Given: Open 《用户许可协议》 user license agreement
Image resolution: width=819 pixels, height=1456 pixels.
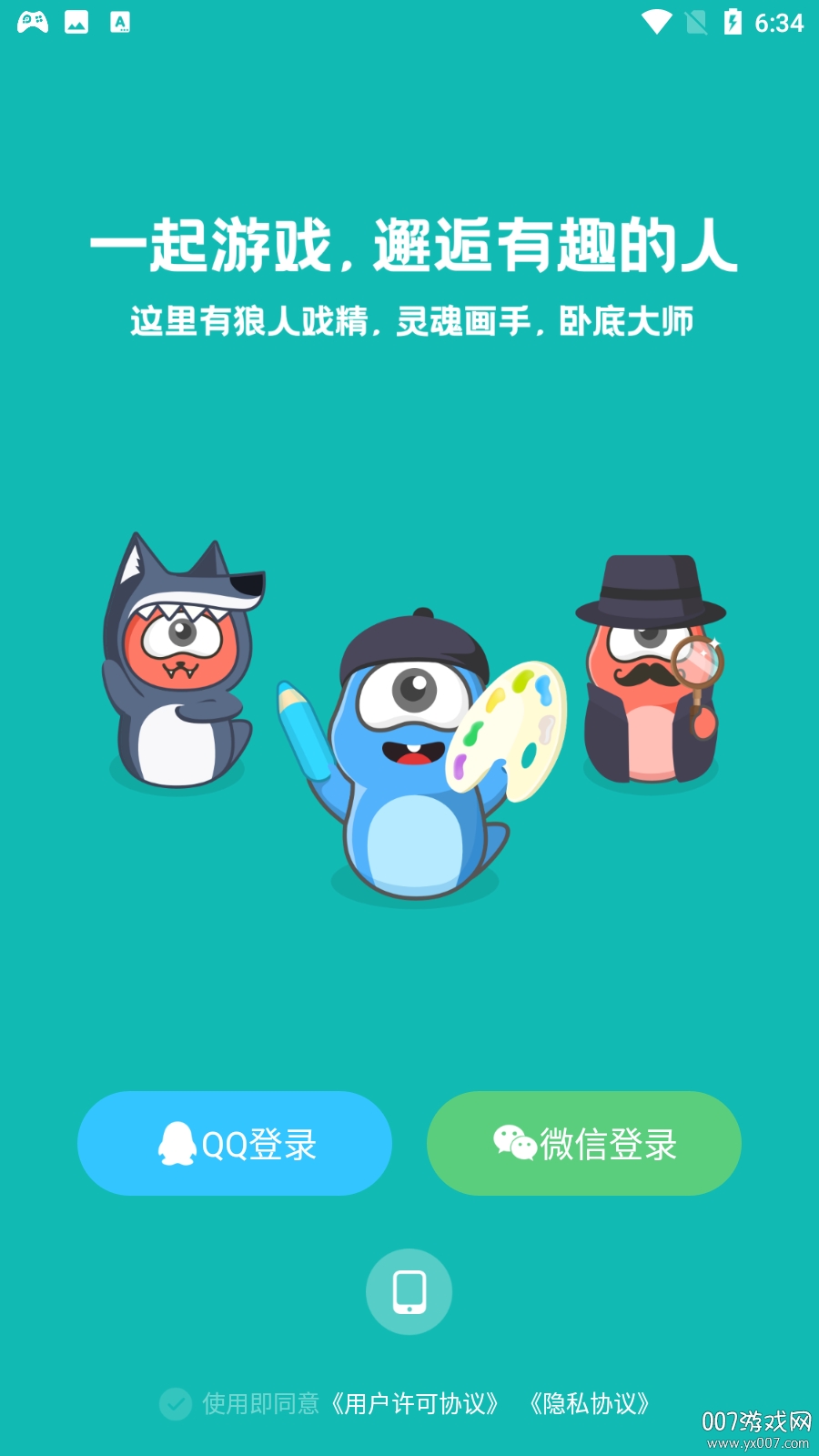Looking at the screenshot, I should point(414,1403).
